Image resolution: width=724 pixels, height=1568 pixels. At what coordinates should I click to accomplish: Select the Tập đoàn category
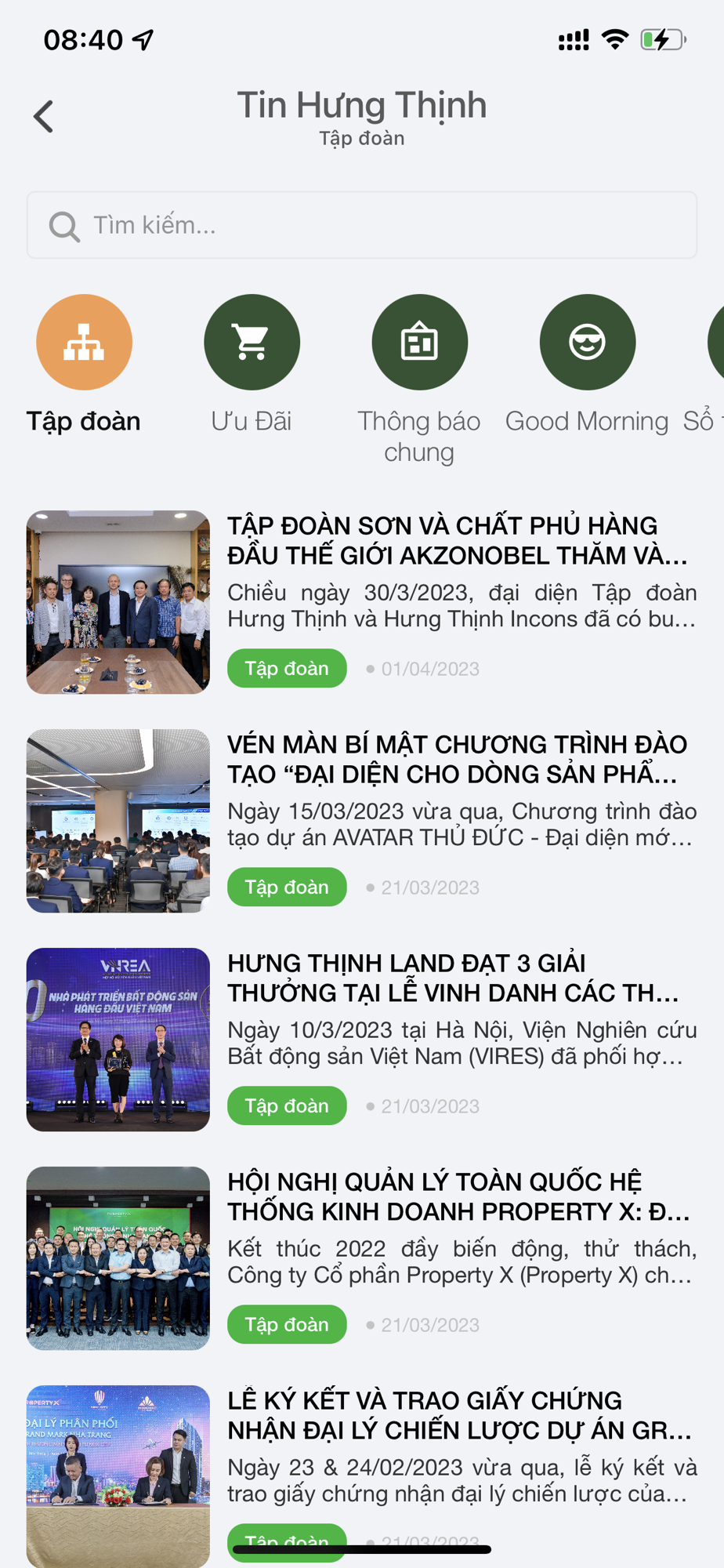point(84,343)
